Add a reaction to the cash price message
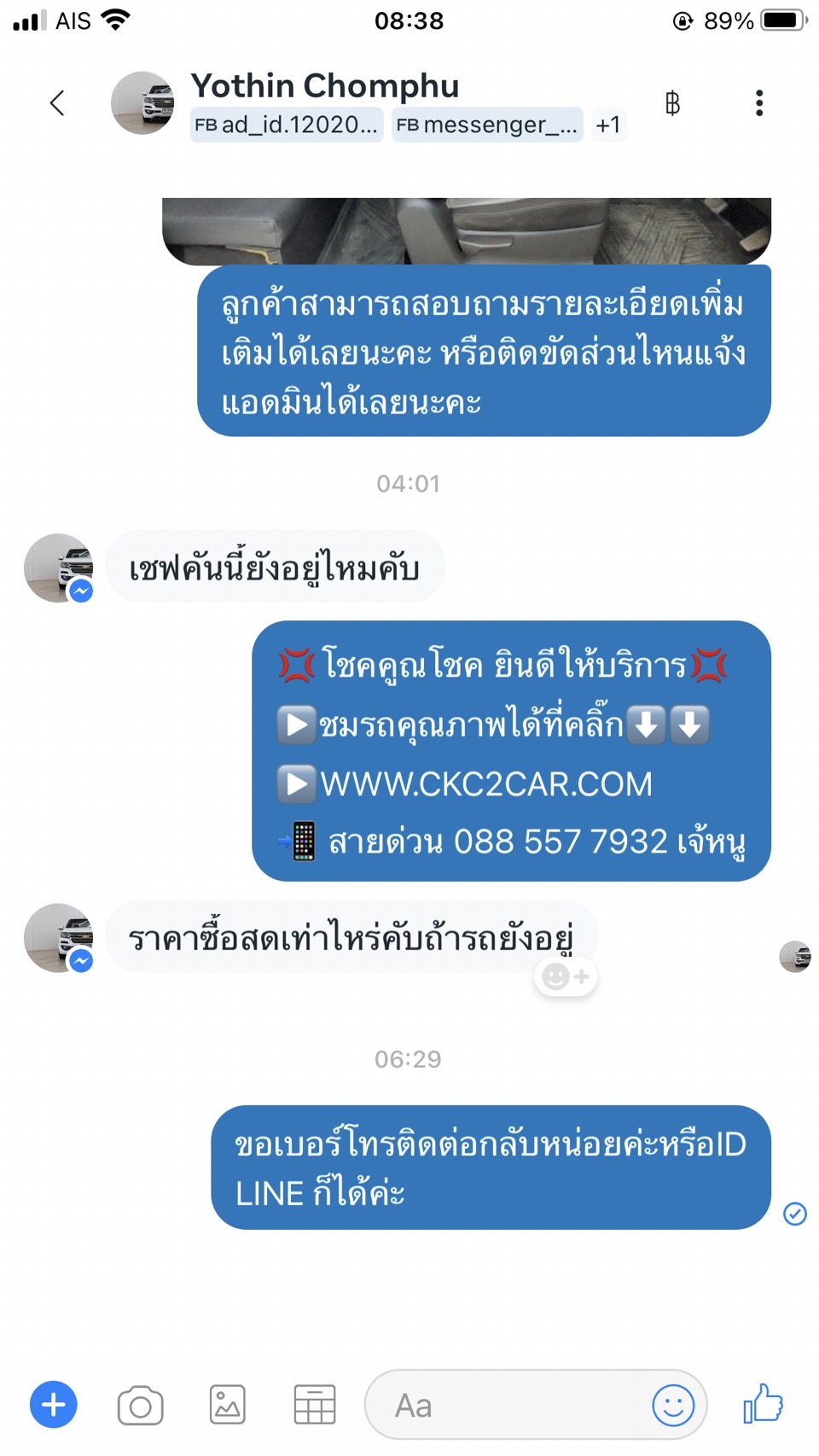Image resolution: width=819 pixels, height=1456 pixels. (566, 976)
